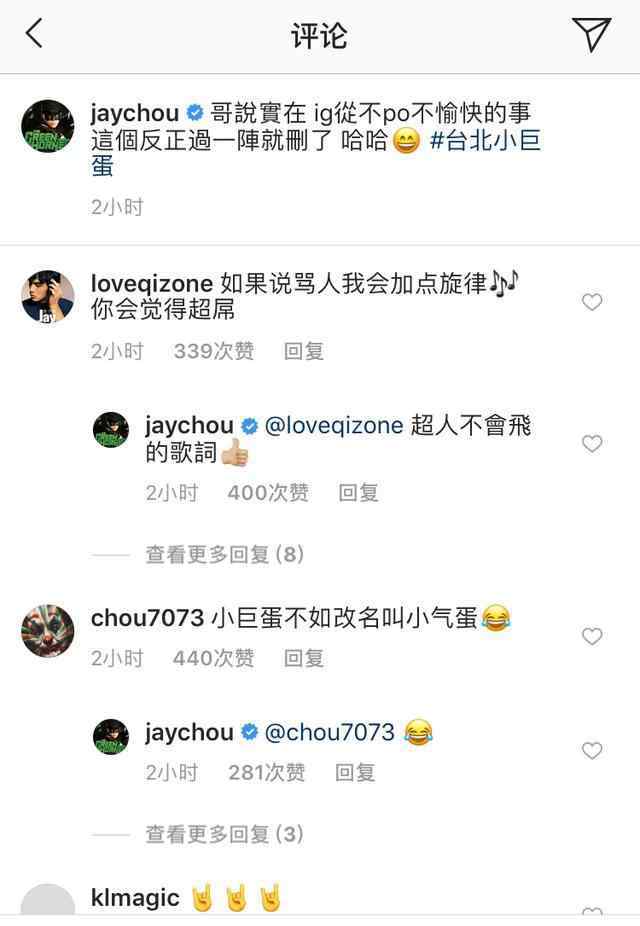The image size is (640, 926).
Task: Reply to jaychou's 400-like comment
Action: tap(358, 492)
